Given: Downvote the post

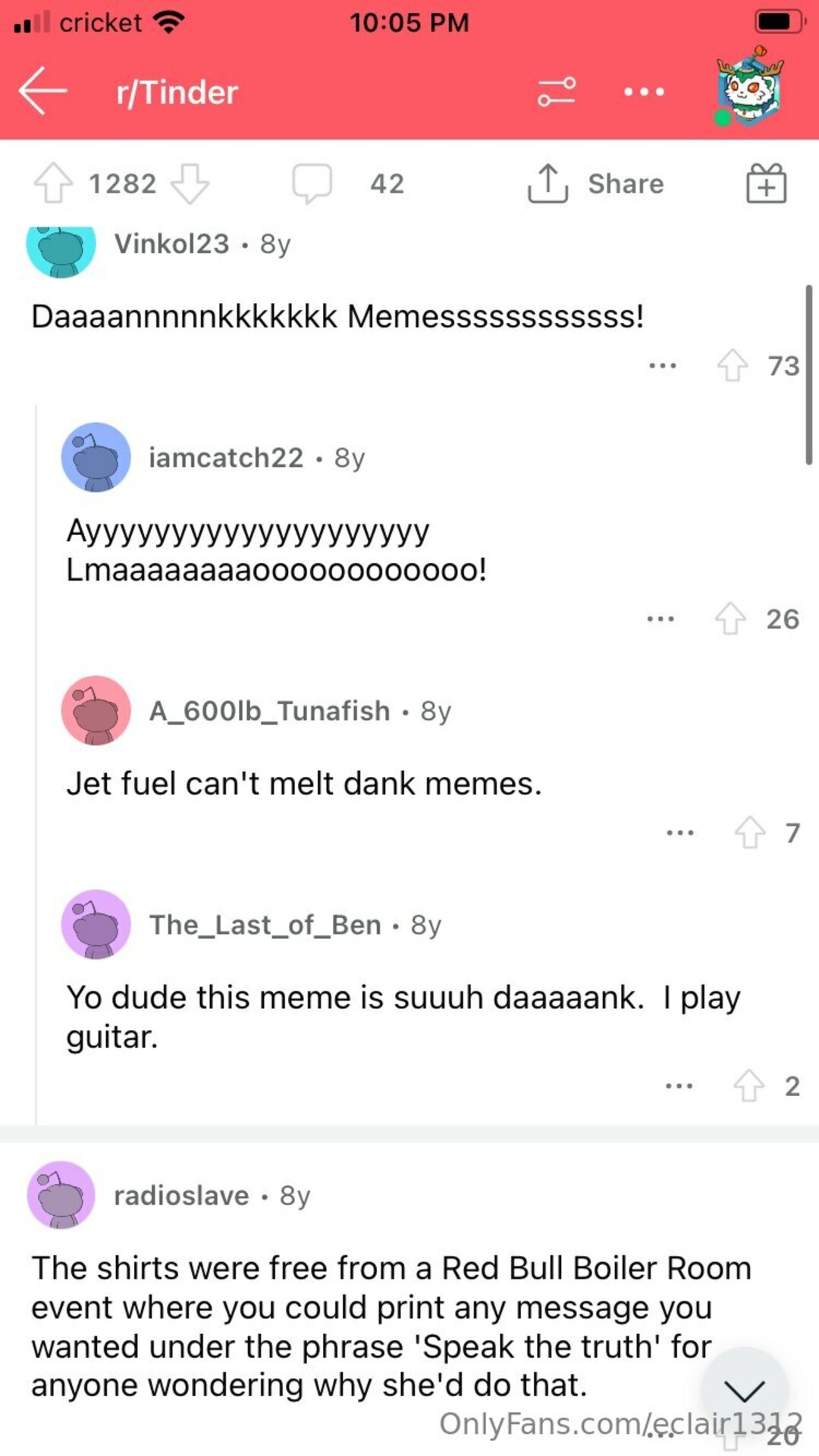Looking at the screenshot, I should [x=190, y=183].
